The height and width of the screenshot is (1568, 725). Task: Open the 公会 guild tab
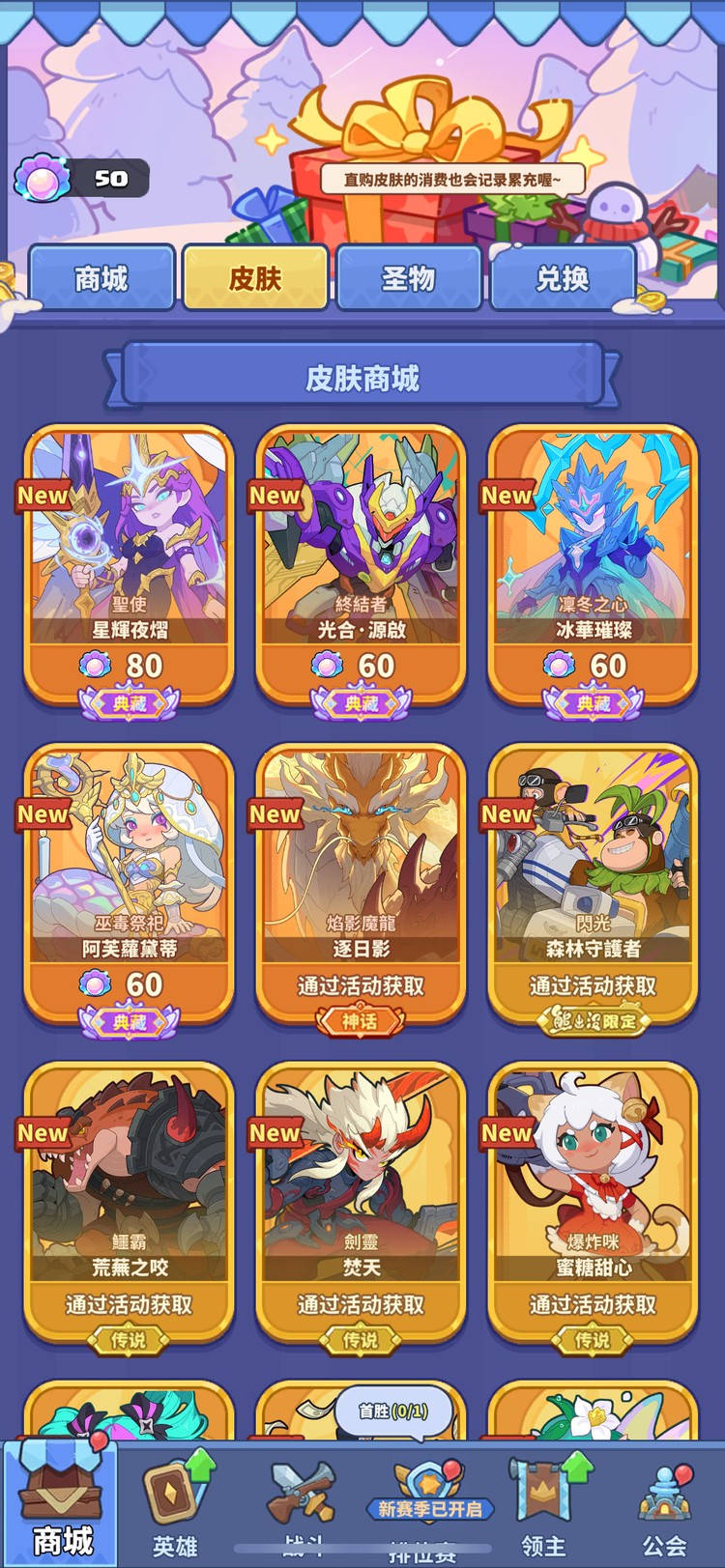(665, 1509)
